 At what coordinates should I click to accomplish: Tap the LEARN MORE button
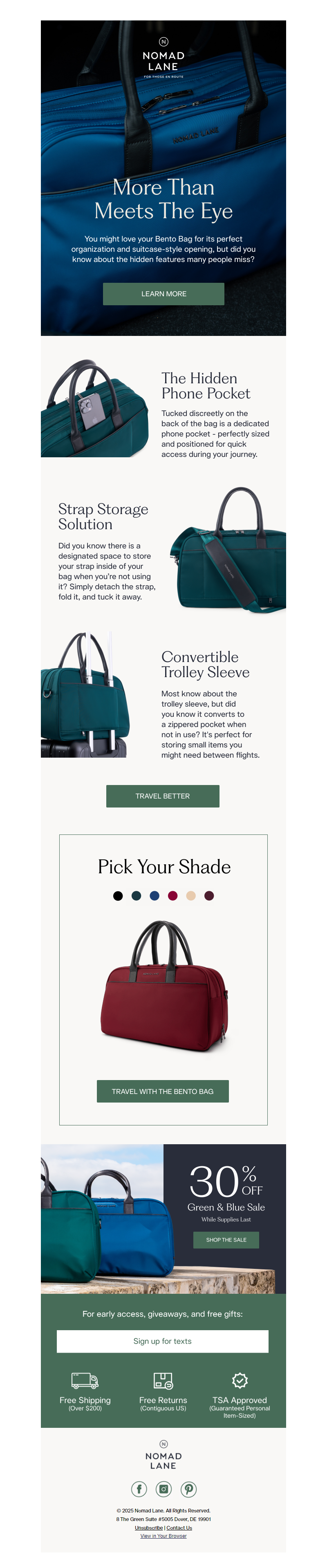(x=163, y=293)
